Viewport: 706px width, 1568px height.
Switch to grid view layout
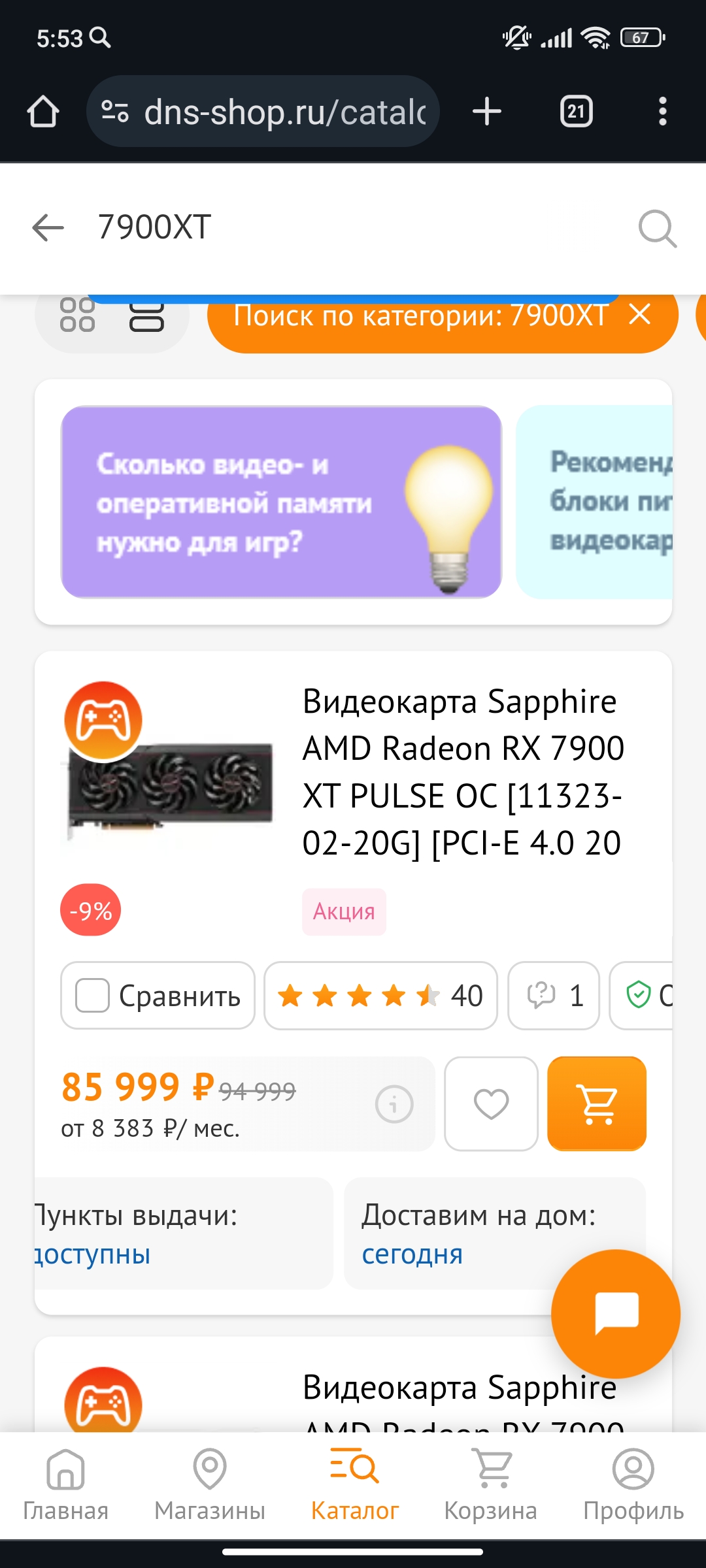click(77, 315)
